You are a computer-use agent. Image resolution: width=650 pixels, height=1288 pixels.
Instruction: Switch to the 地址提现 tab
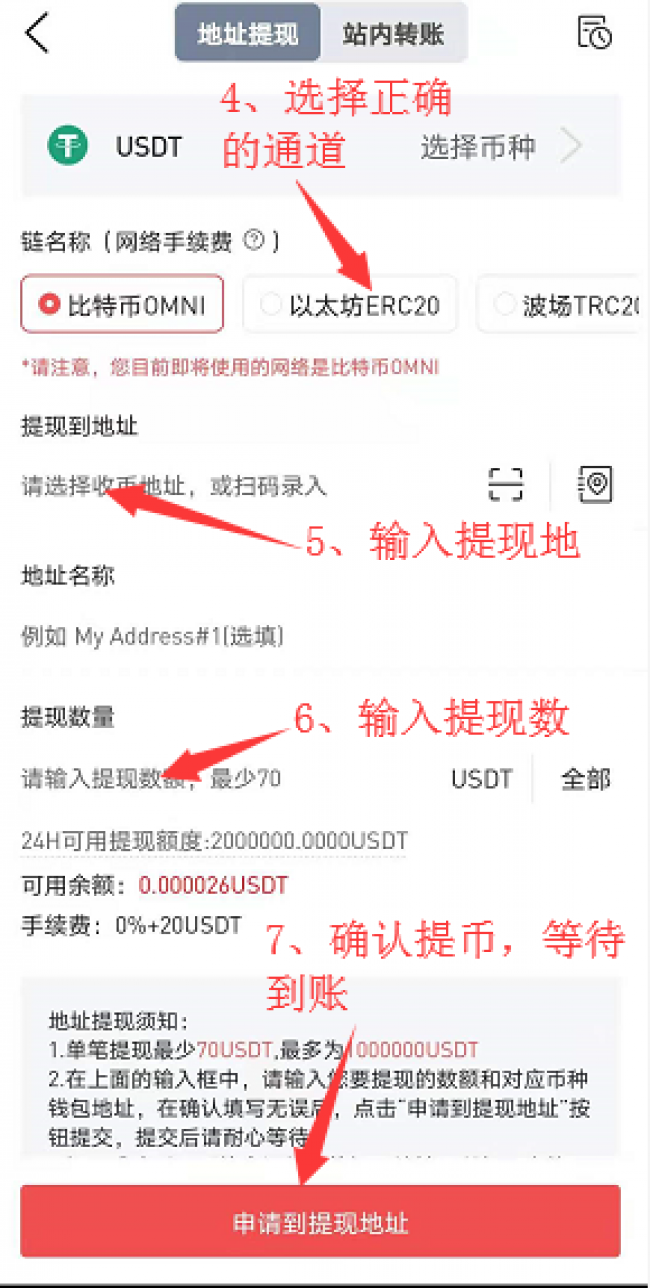point(248,33)
